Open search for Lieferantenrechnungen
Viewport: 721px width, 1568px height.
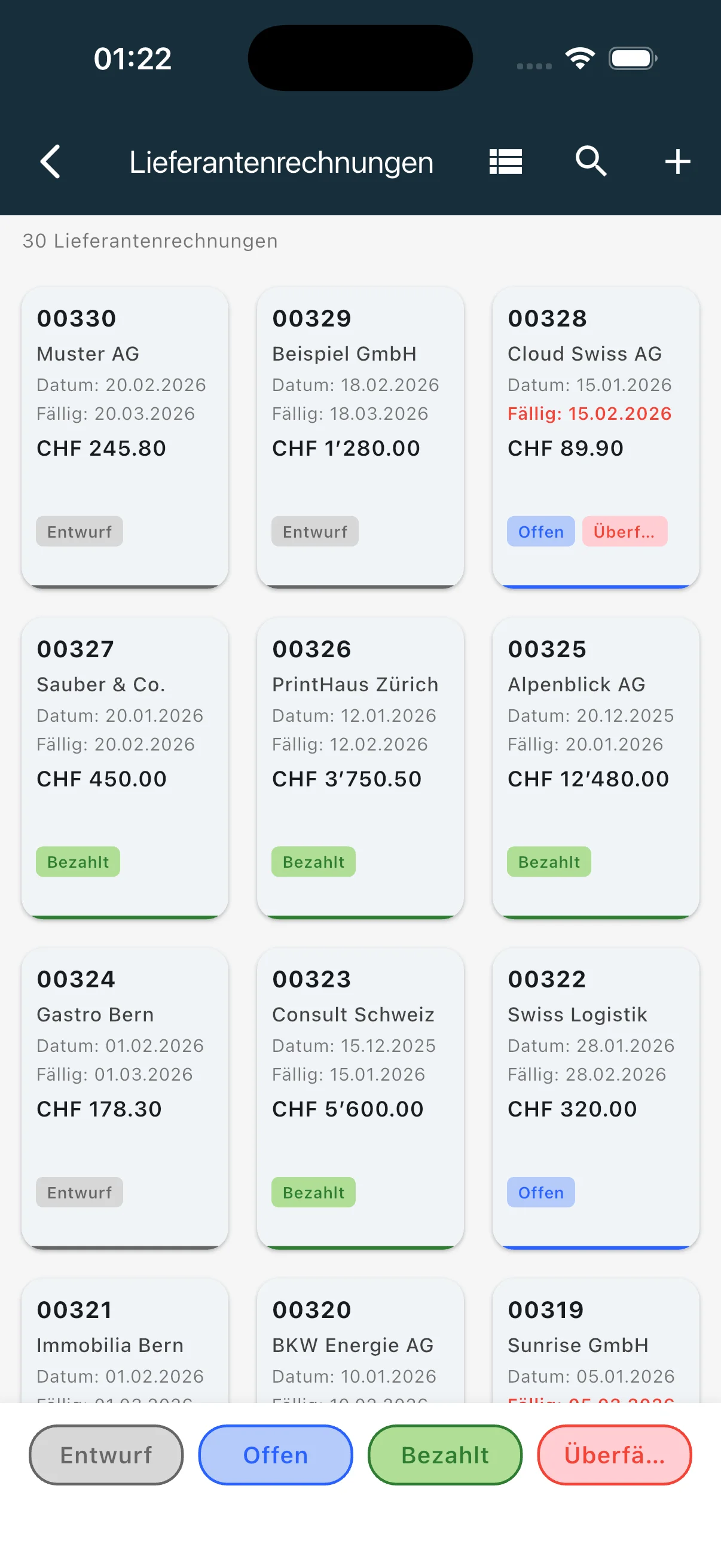tap(589, 161)
